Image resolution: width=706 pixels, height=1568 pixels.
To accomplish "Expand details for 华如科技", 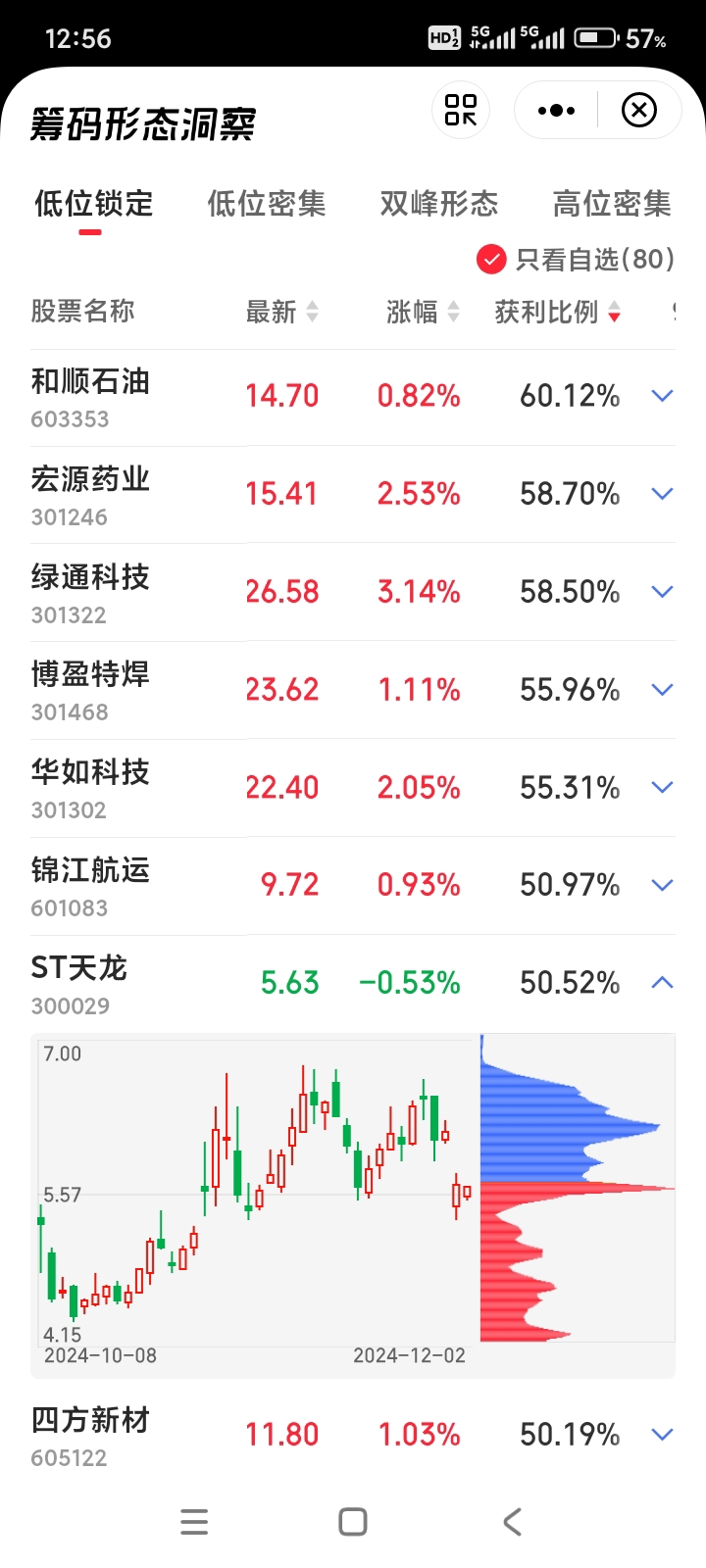I will 663,787.
